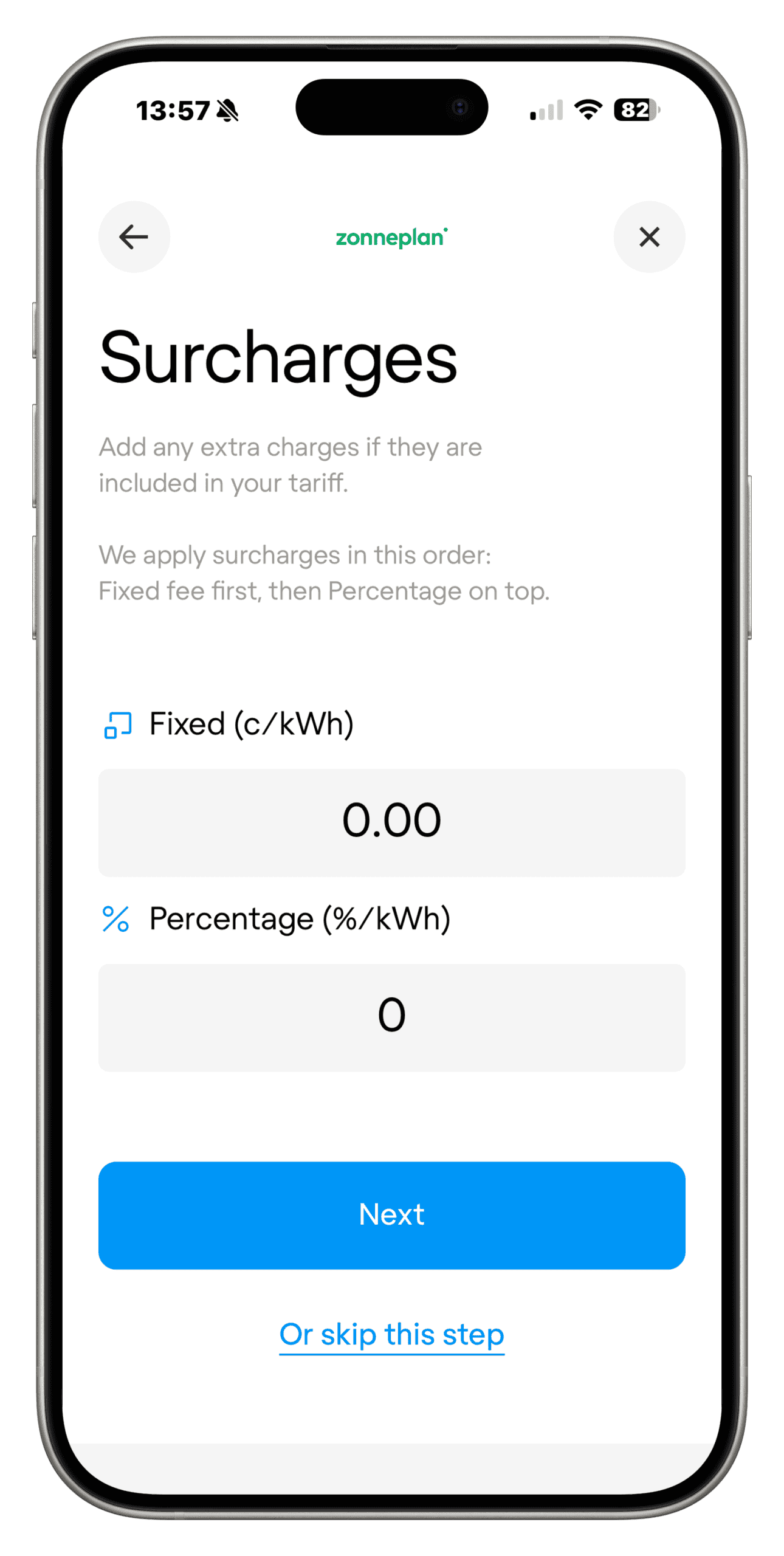Continue with the Next button
Viewport: 784px width, 1556px height.
point(391,1215)
